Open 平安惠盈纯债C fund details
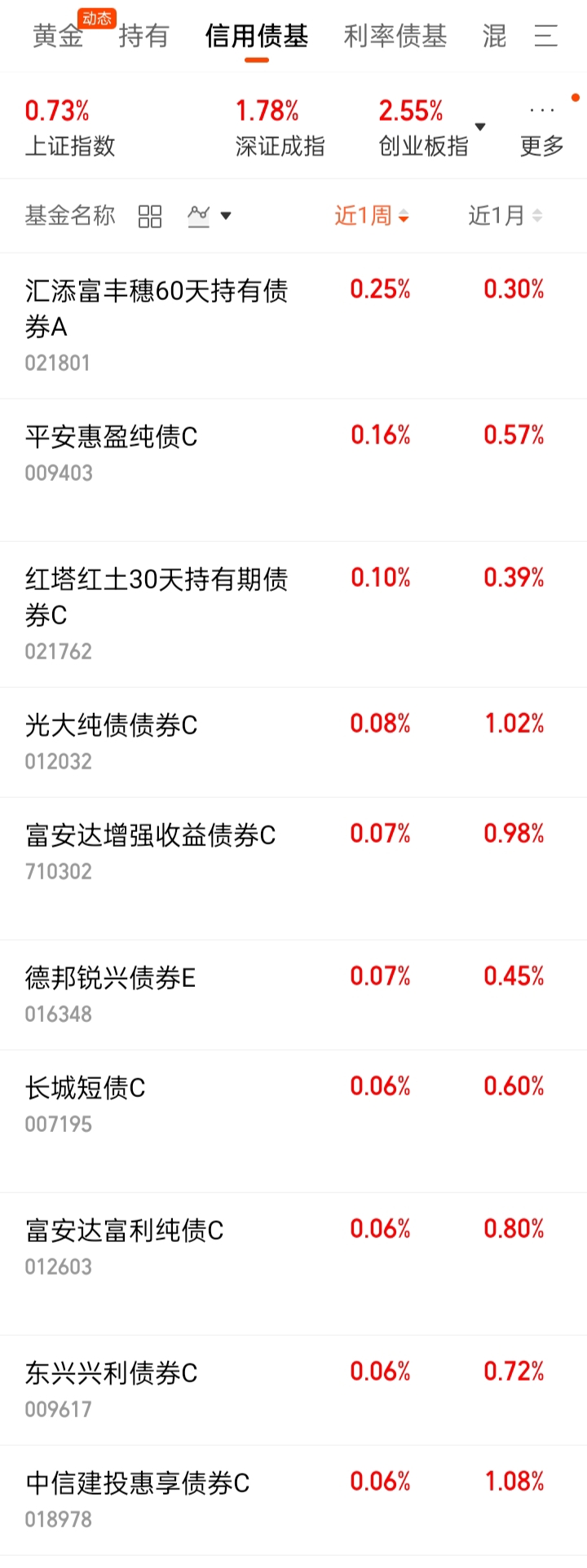The image size is (587, 1568). pos(112,438)
